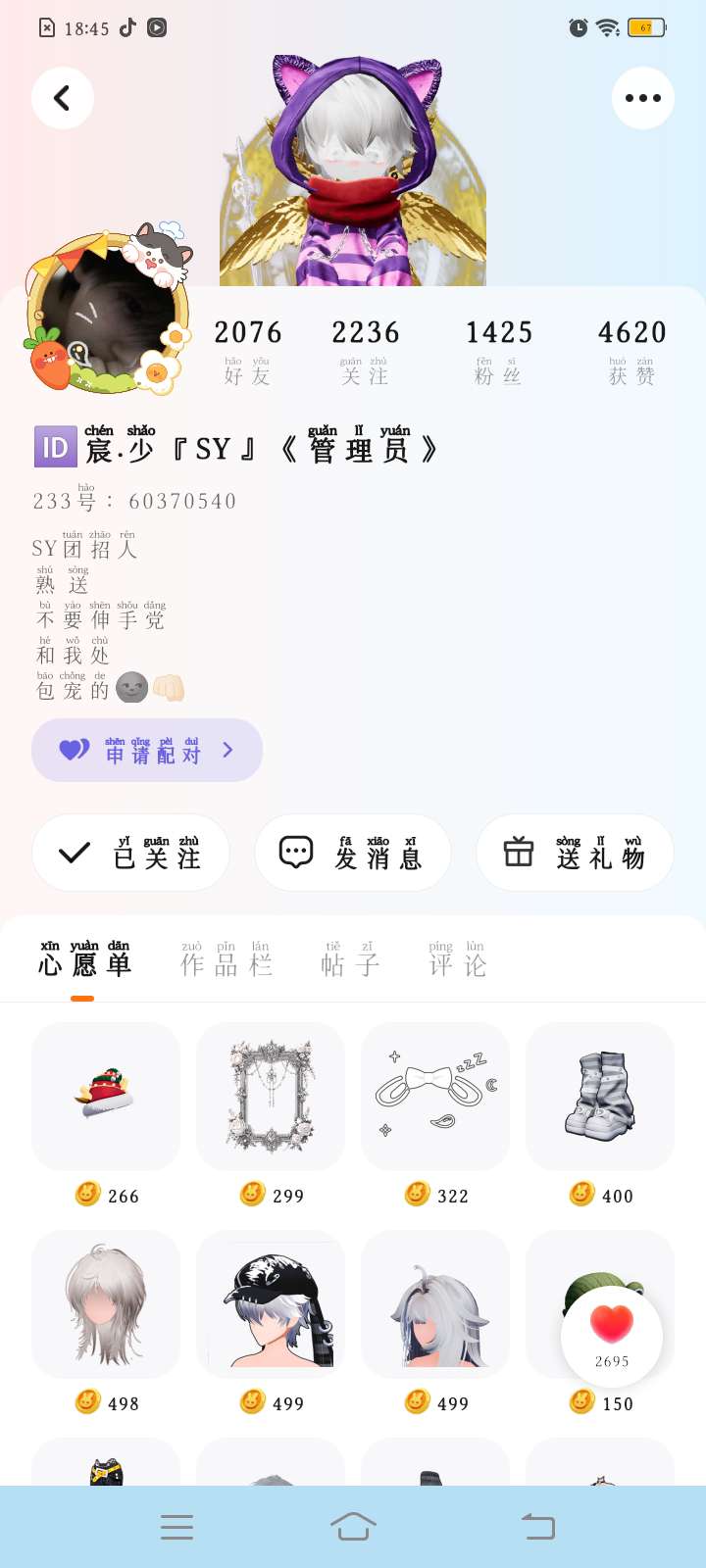706x1568 pixels.
Task: Tap the system home button
Action: tap(353, 1526)
